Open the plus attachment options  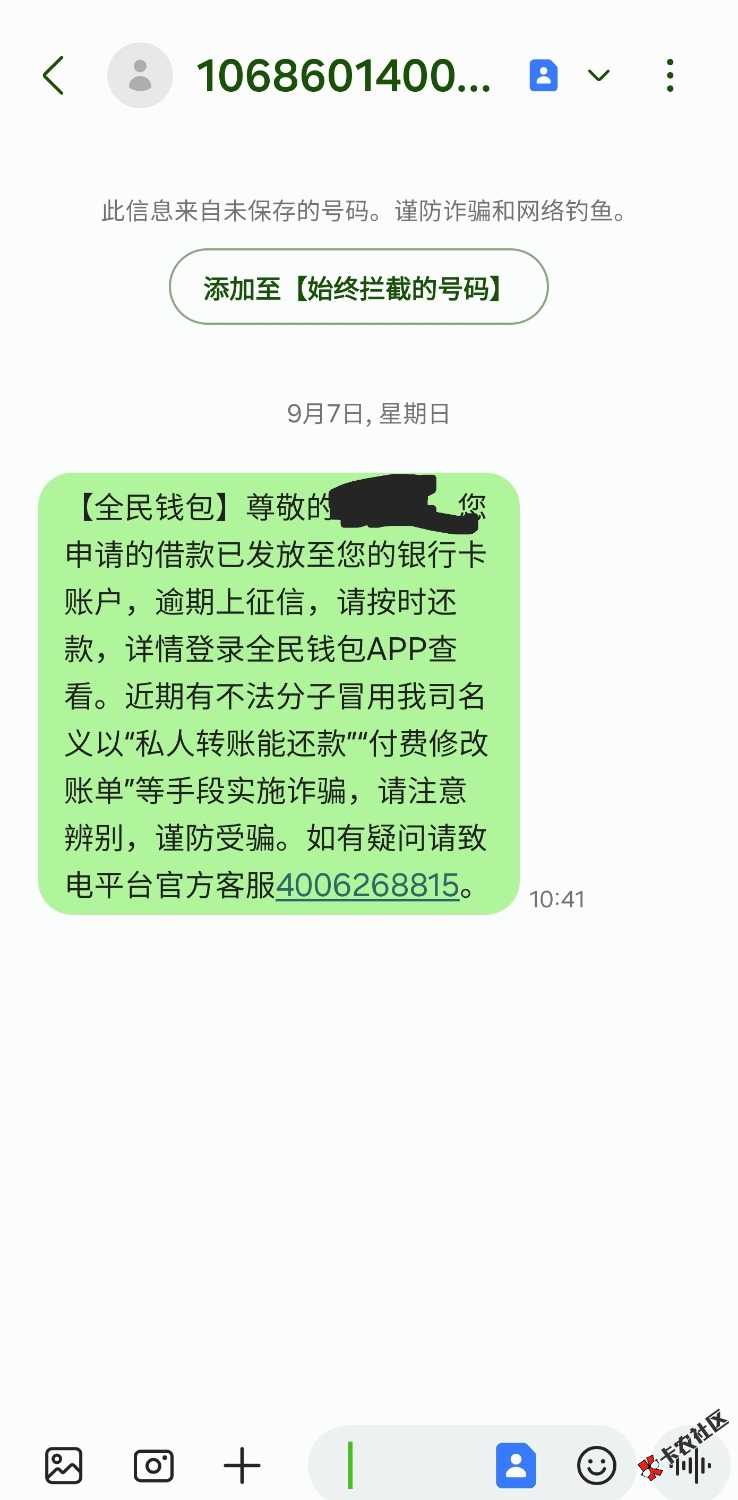[241, 1466]
